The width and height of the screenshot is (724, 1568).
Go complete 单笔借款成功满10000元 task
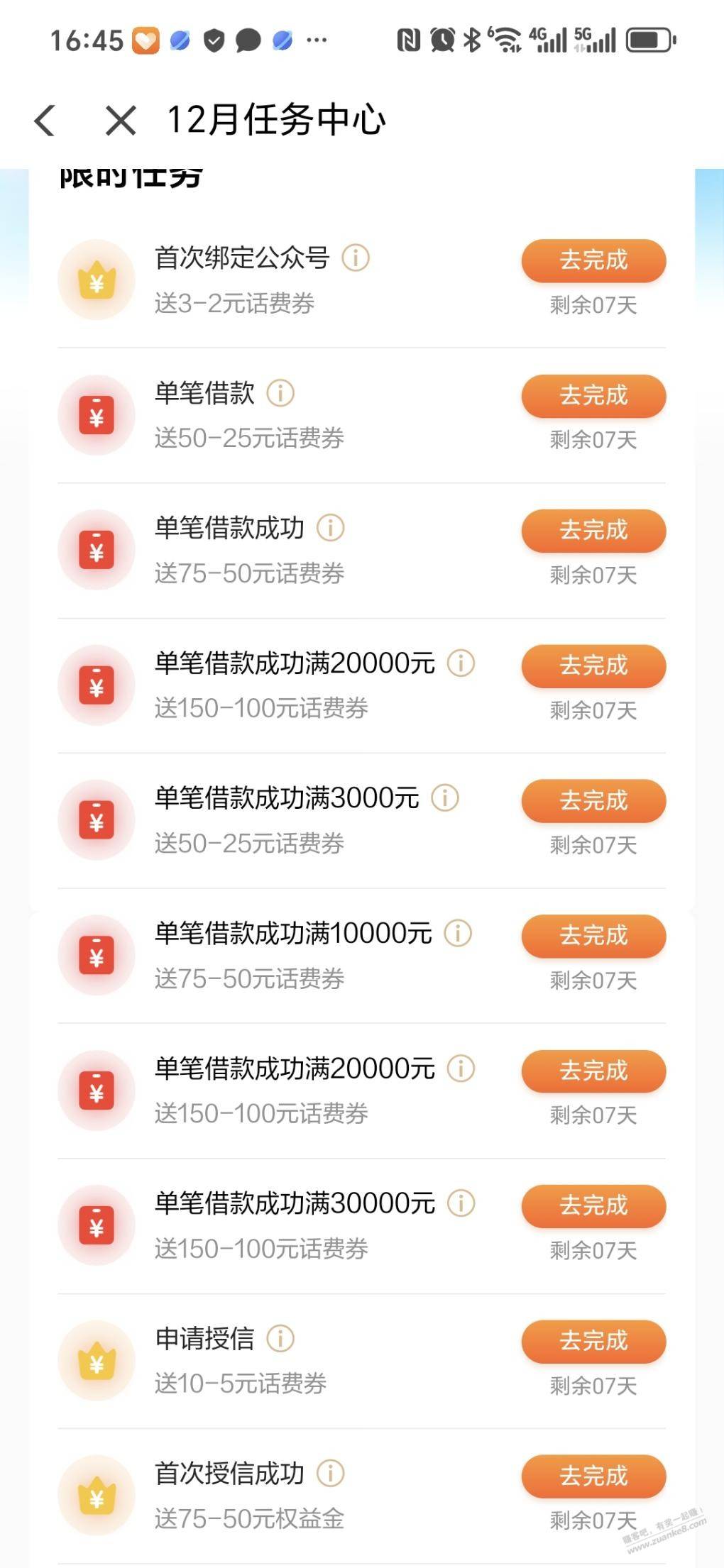click(x=593, y=936)
